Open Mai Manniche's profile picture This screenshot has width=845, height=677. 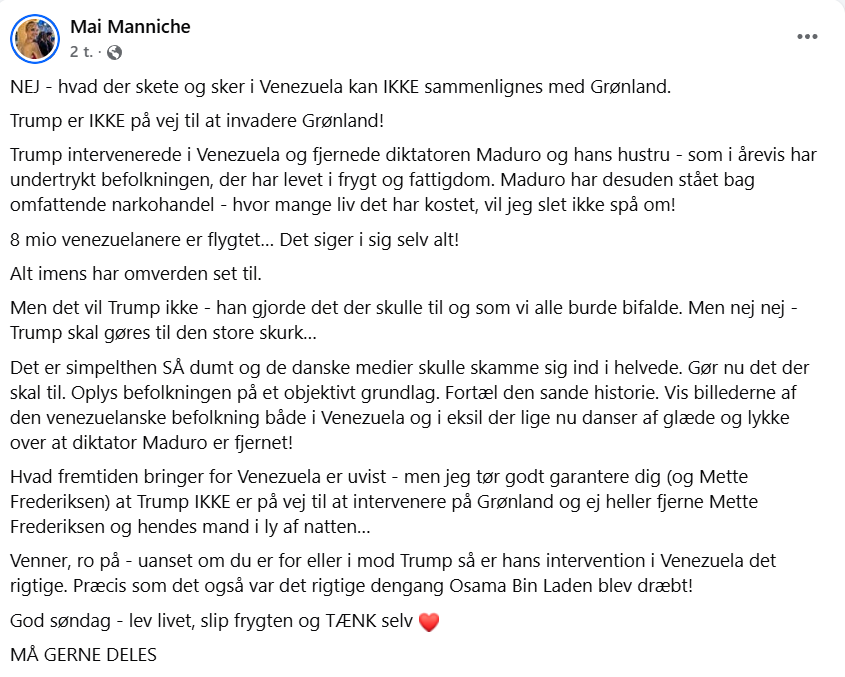point(35,39)
